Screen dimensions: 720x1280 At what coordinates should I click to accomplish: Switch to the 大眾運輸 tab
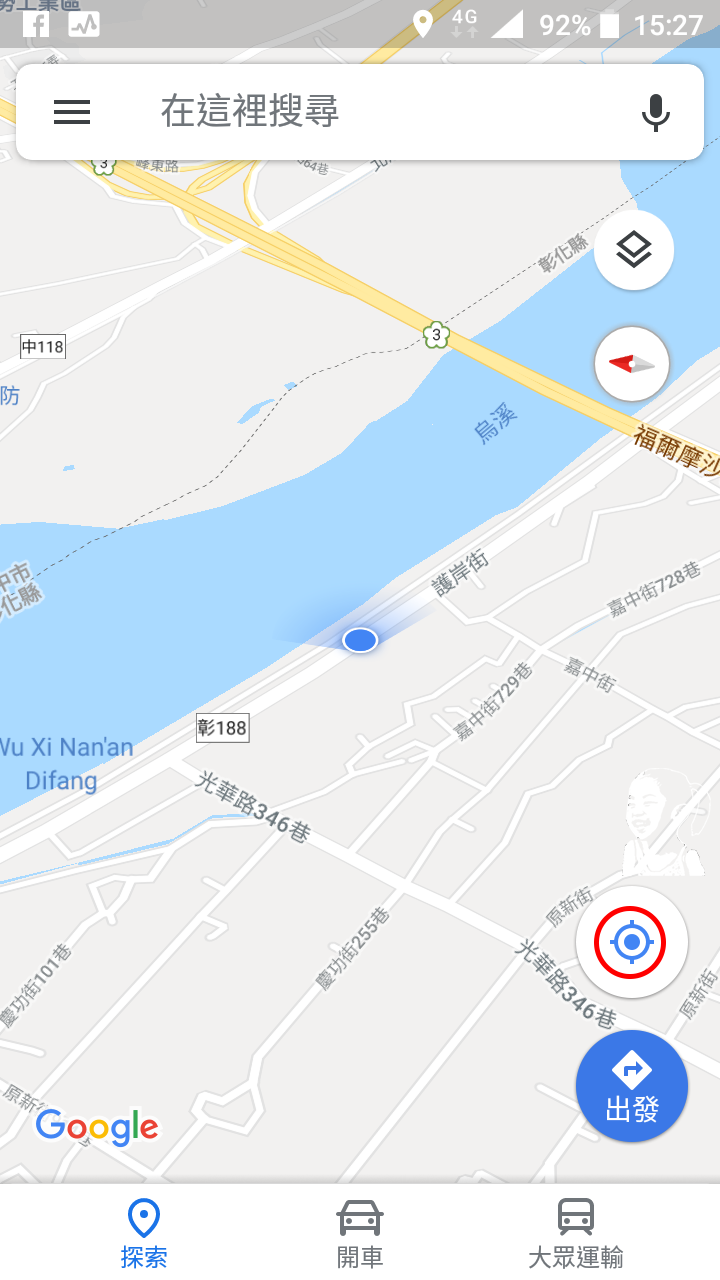coord(576,1233)
